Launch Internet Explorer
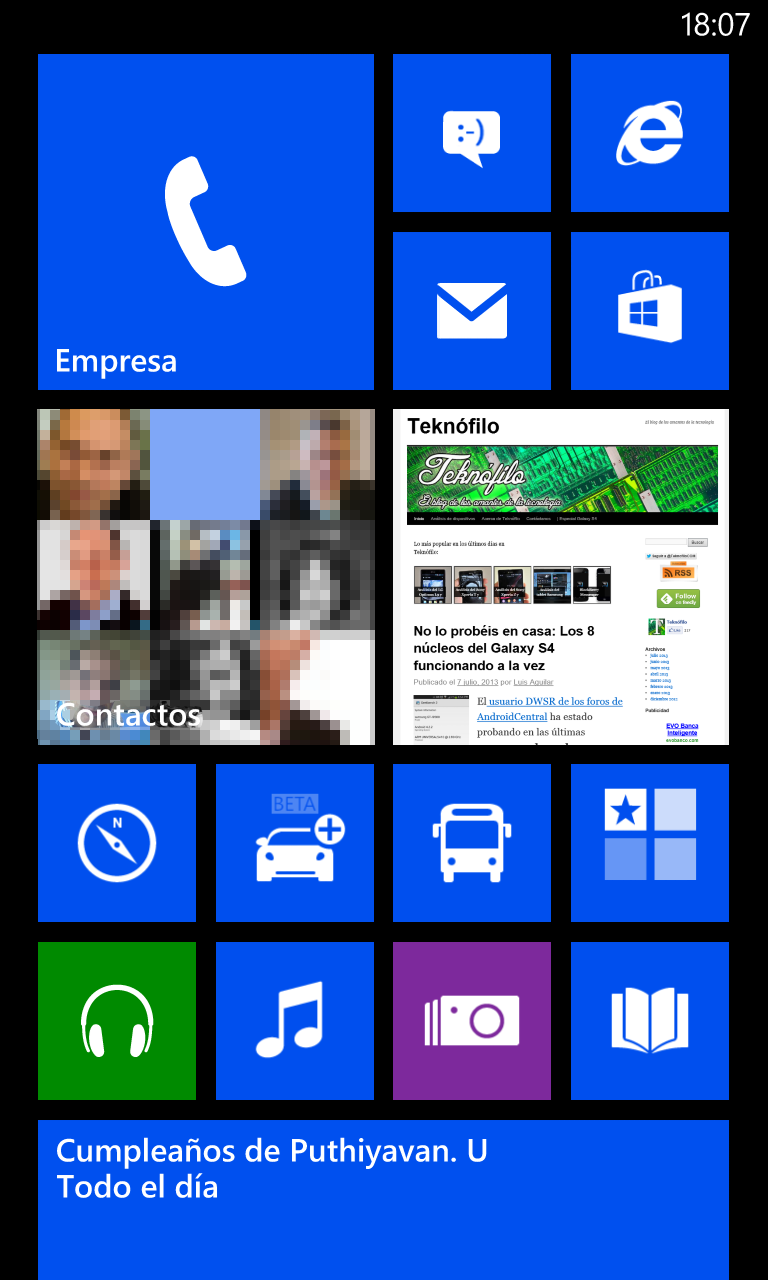768x1280 pixels. 649,133
